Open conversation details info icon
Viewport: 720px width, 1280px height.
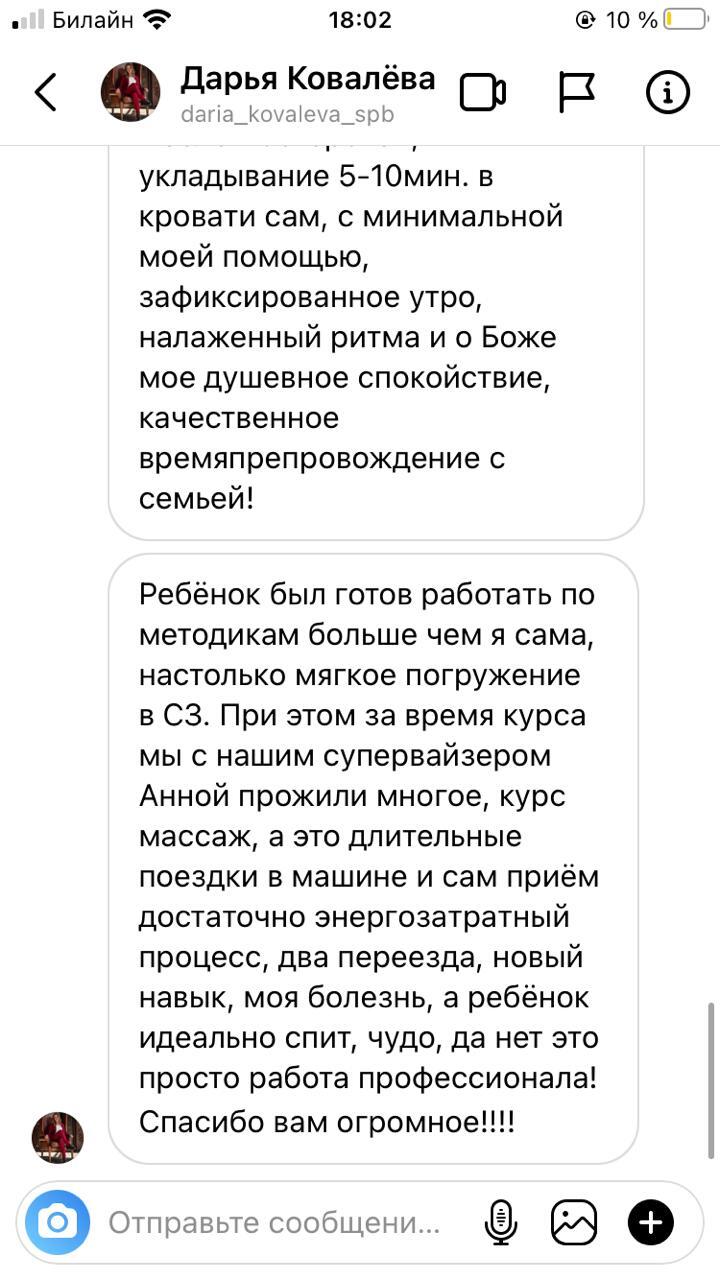click(x=667, y=92)
